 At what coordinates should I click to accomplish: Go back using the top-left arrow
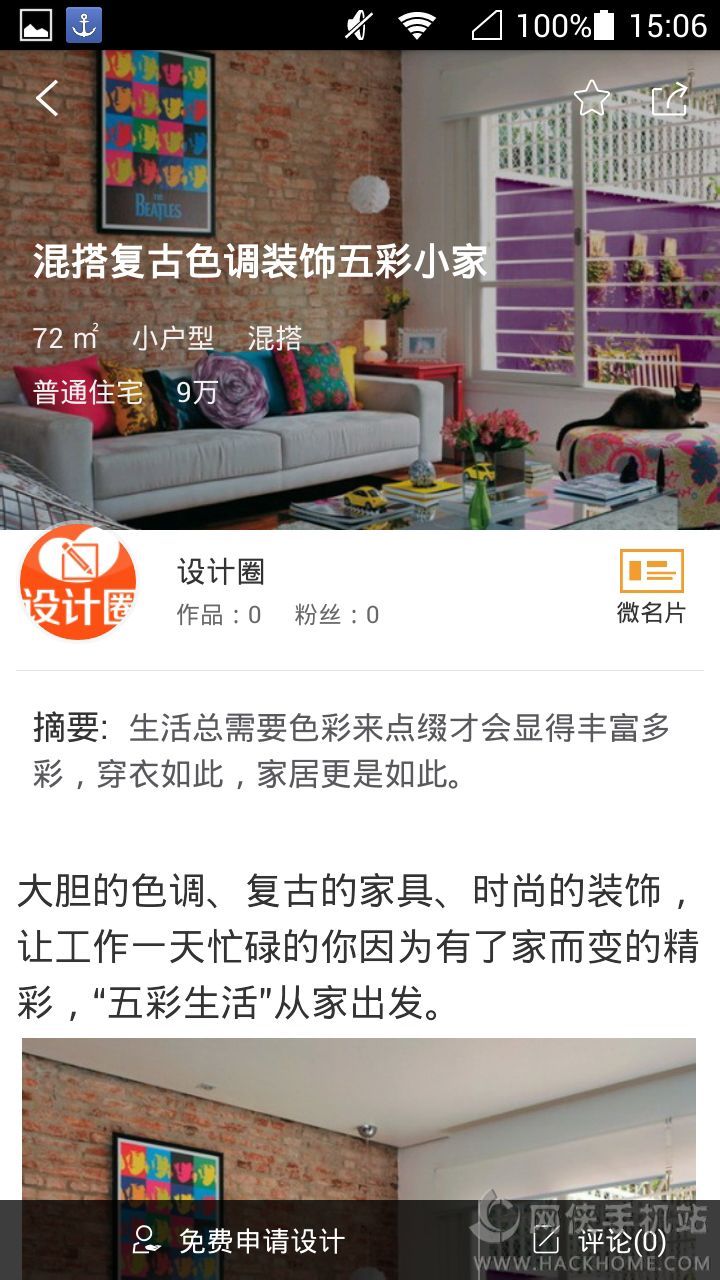click(47, 99)
